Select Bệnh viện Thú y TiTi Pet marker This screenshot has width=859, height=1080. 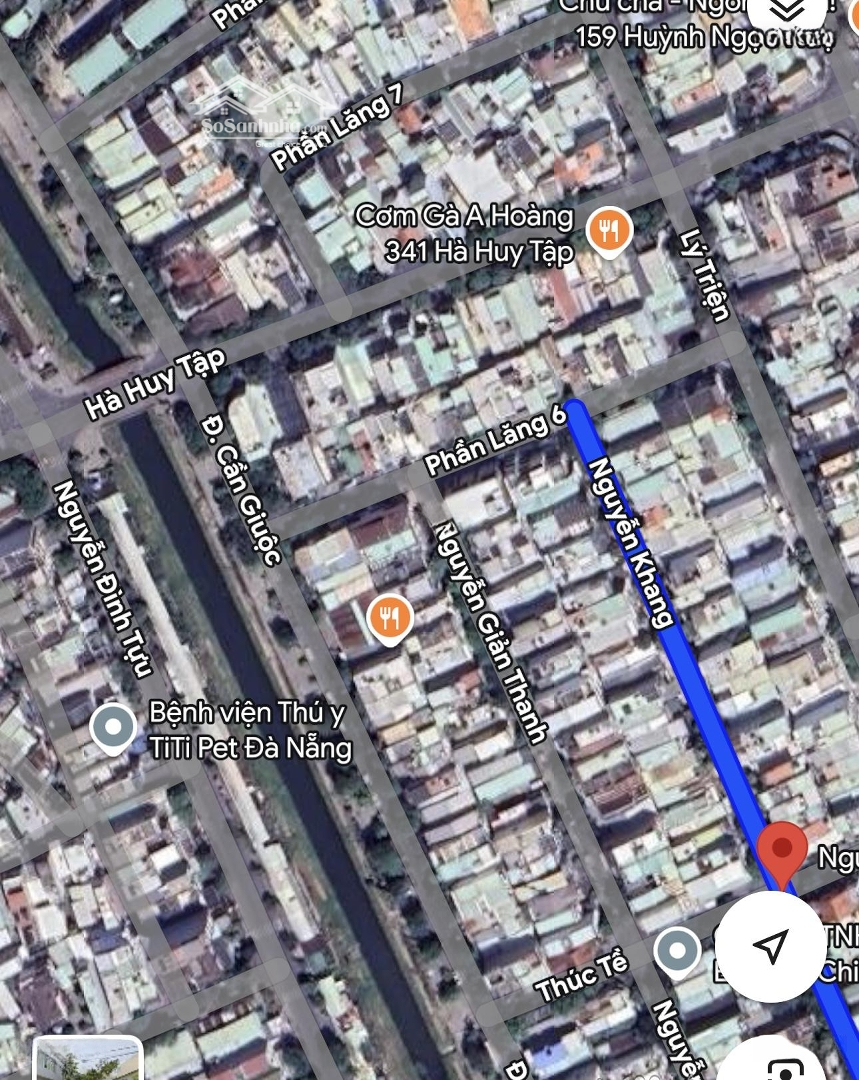(x=113, y=728)
